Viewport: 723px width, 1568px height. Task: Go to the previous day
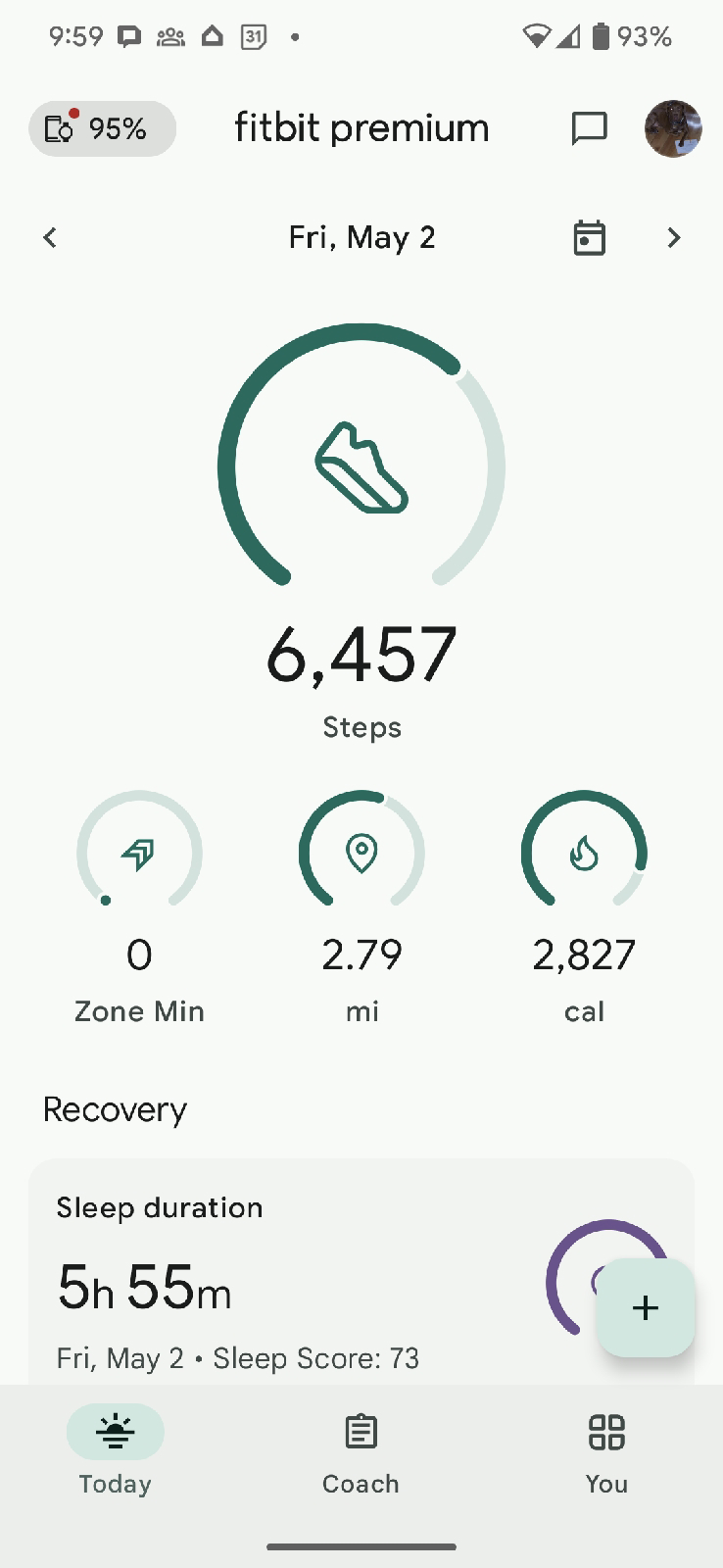tap(50, 238)
